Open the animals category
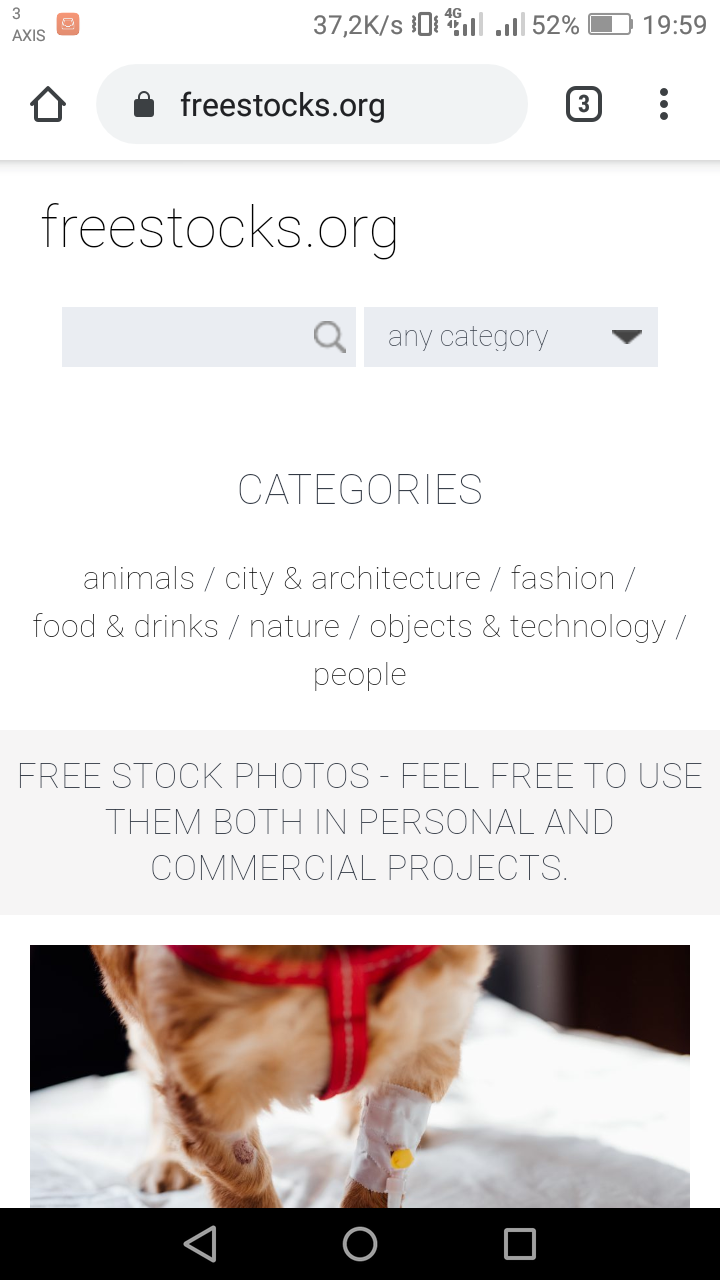 (139, 578)
